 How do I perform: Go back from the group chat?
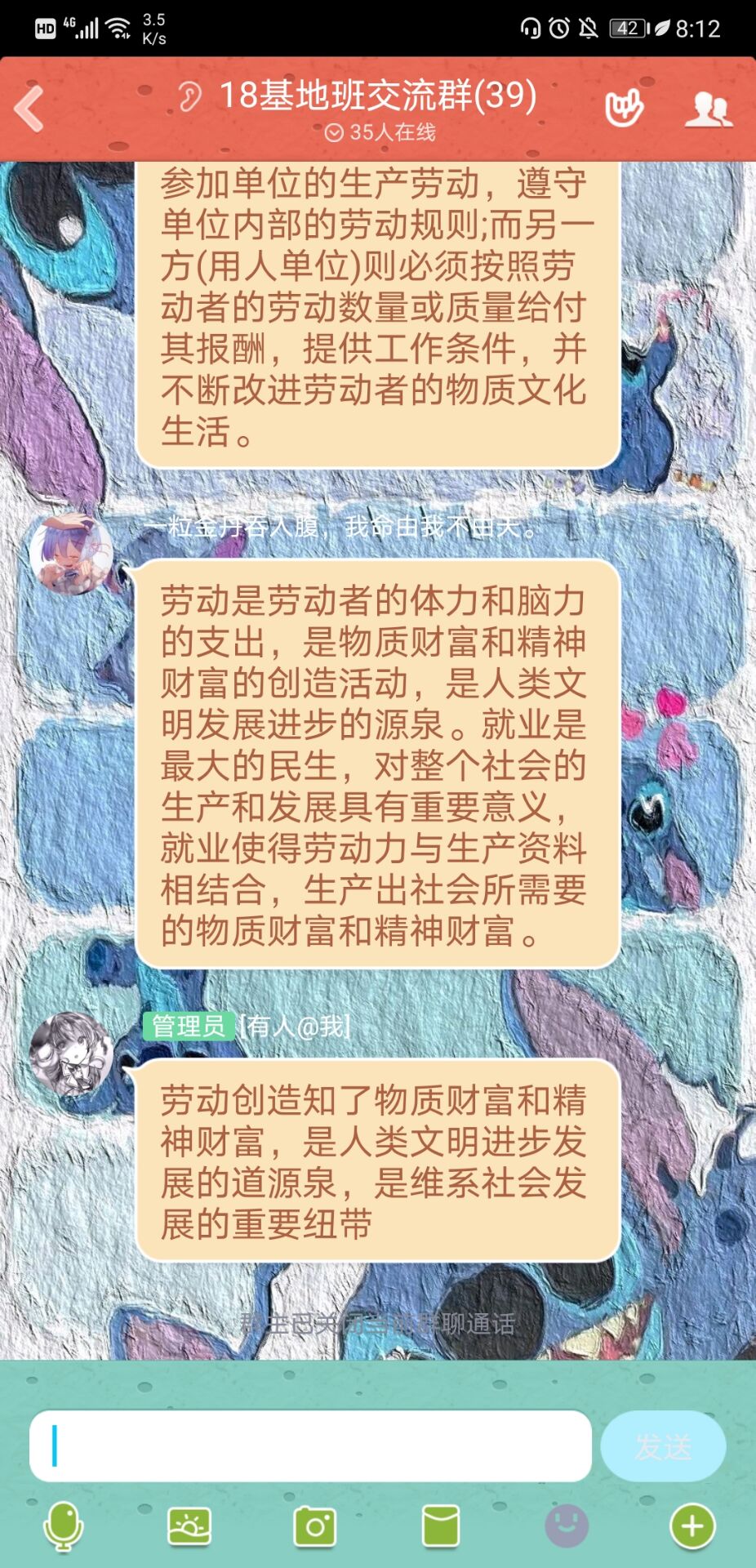click(29, 109)
